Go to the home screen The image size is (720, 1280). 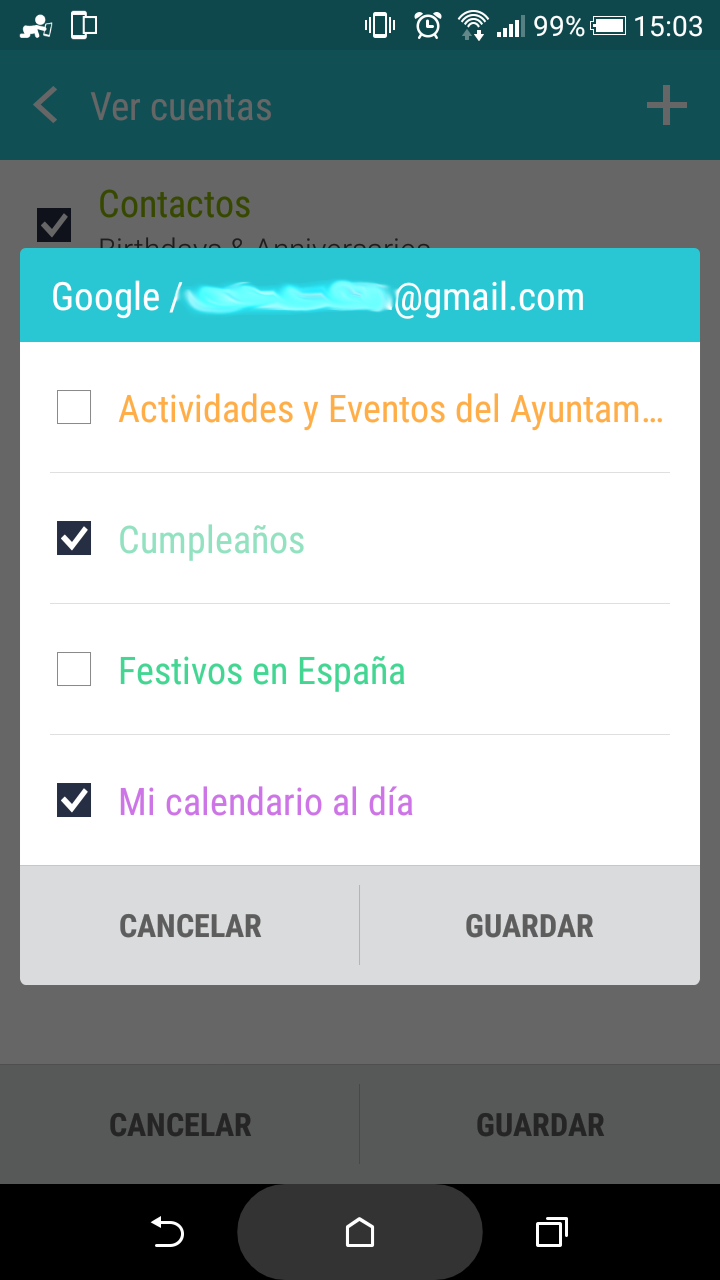tap(359, 1232)
